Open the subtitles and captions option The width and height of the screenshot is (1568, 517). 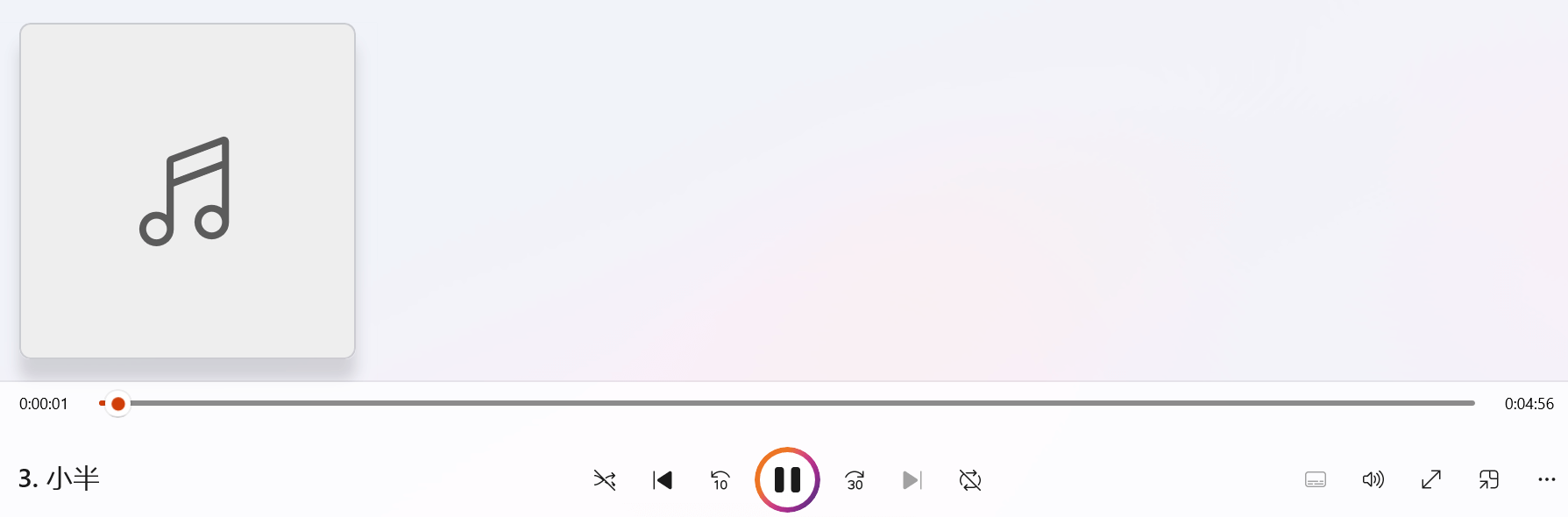coord(1316,479)
